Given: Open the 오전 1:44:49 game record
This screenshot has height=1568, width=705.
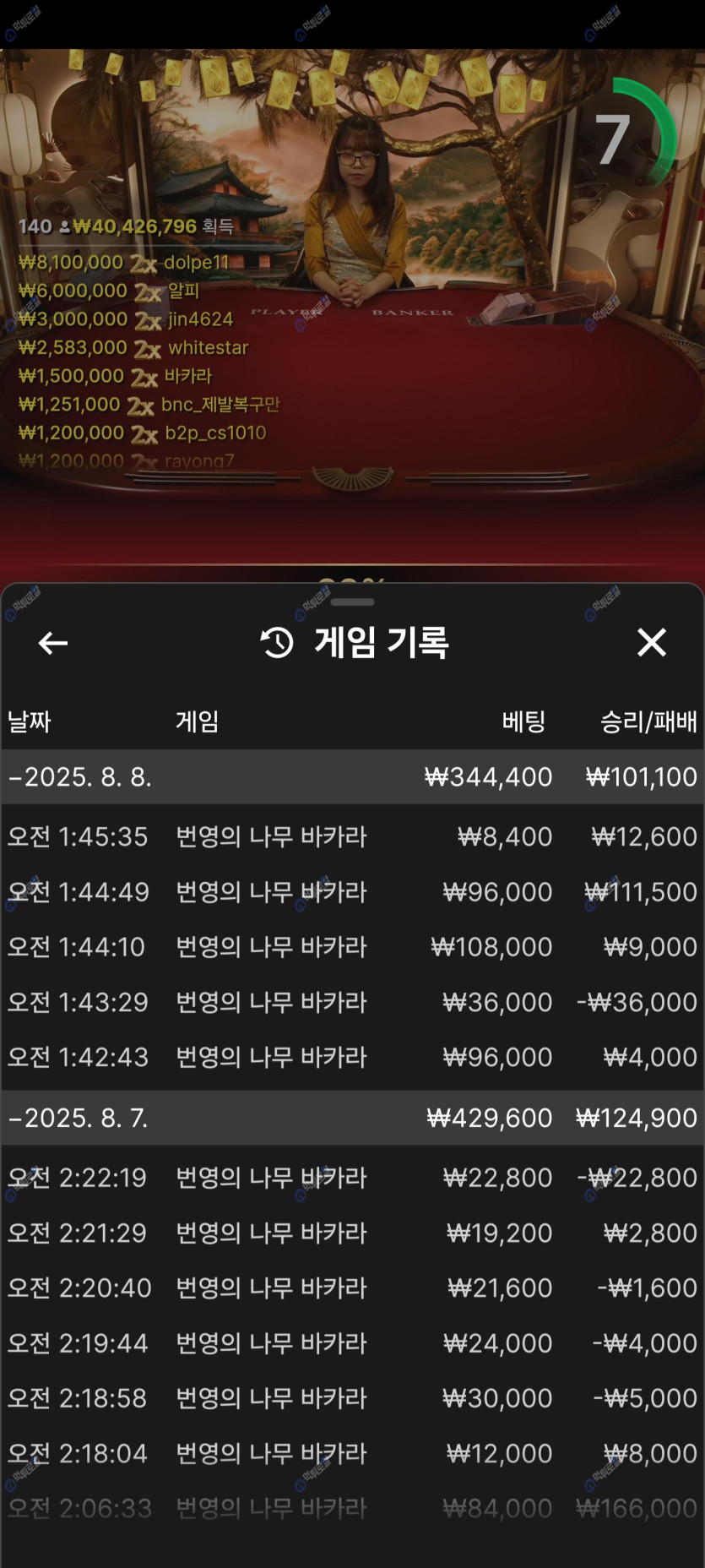Looking at the screenshot, I should pyautogui.click(x=352, y=891).
